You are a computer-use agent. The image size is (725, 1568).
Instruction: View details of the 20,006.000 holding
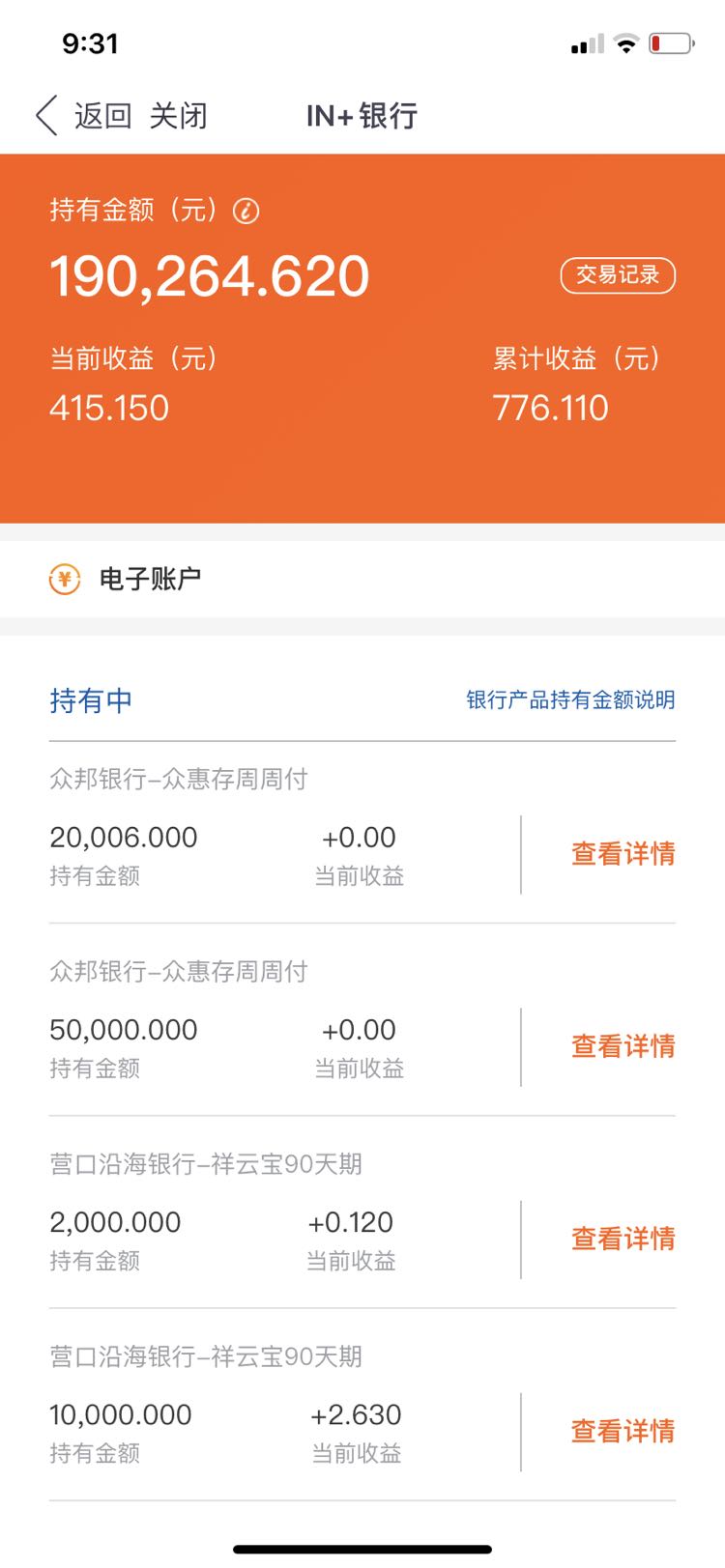click(623, 854)
